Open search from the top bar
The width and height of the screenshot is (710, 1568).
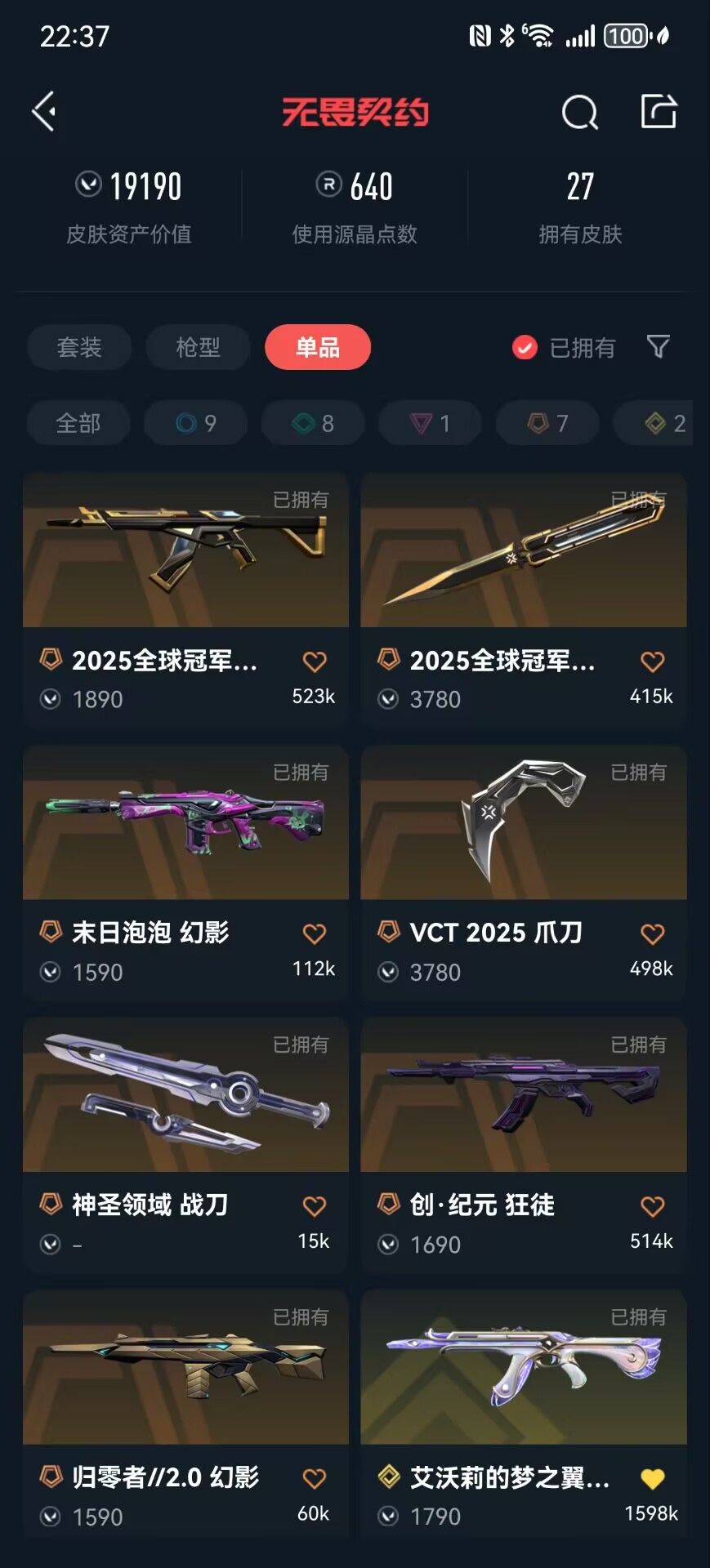(580, 112)
